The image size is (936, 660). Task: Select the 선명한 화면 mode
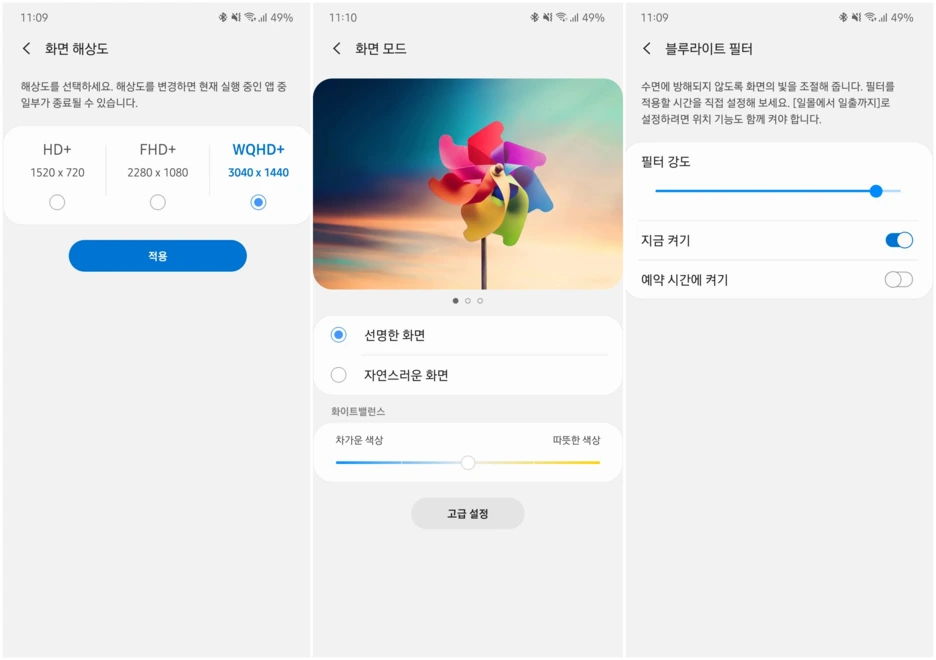(x=467, y=335)
